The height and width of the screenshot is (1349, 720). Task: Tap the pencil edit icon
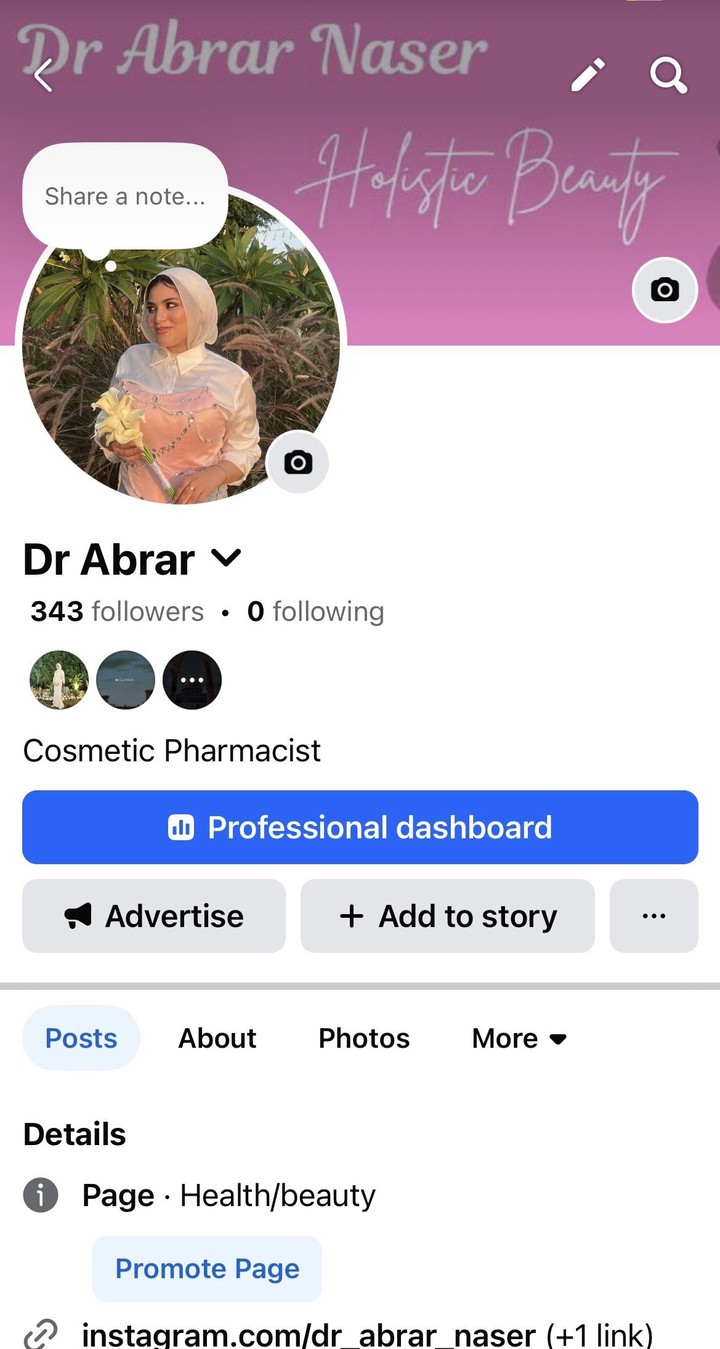(588, 75)
